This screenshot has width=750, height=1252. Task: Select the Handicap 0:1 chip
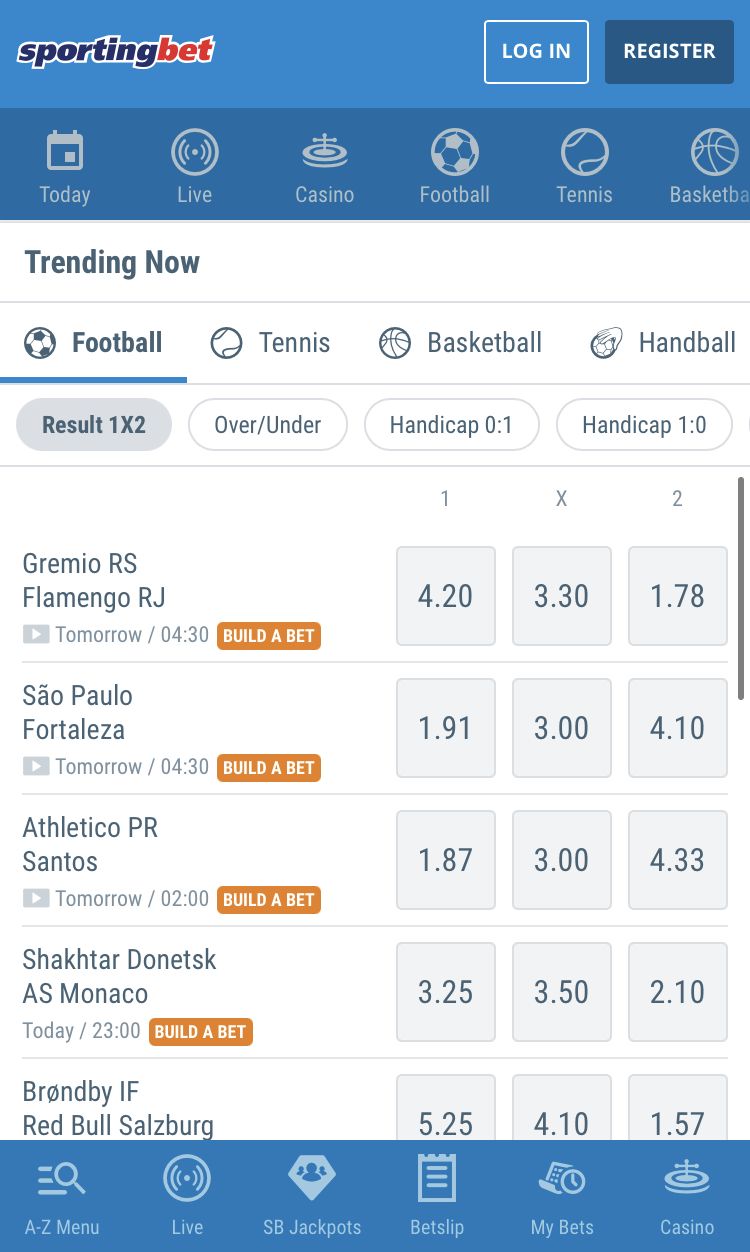(x=452, y=425)
